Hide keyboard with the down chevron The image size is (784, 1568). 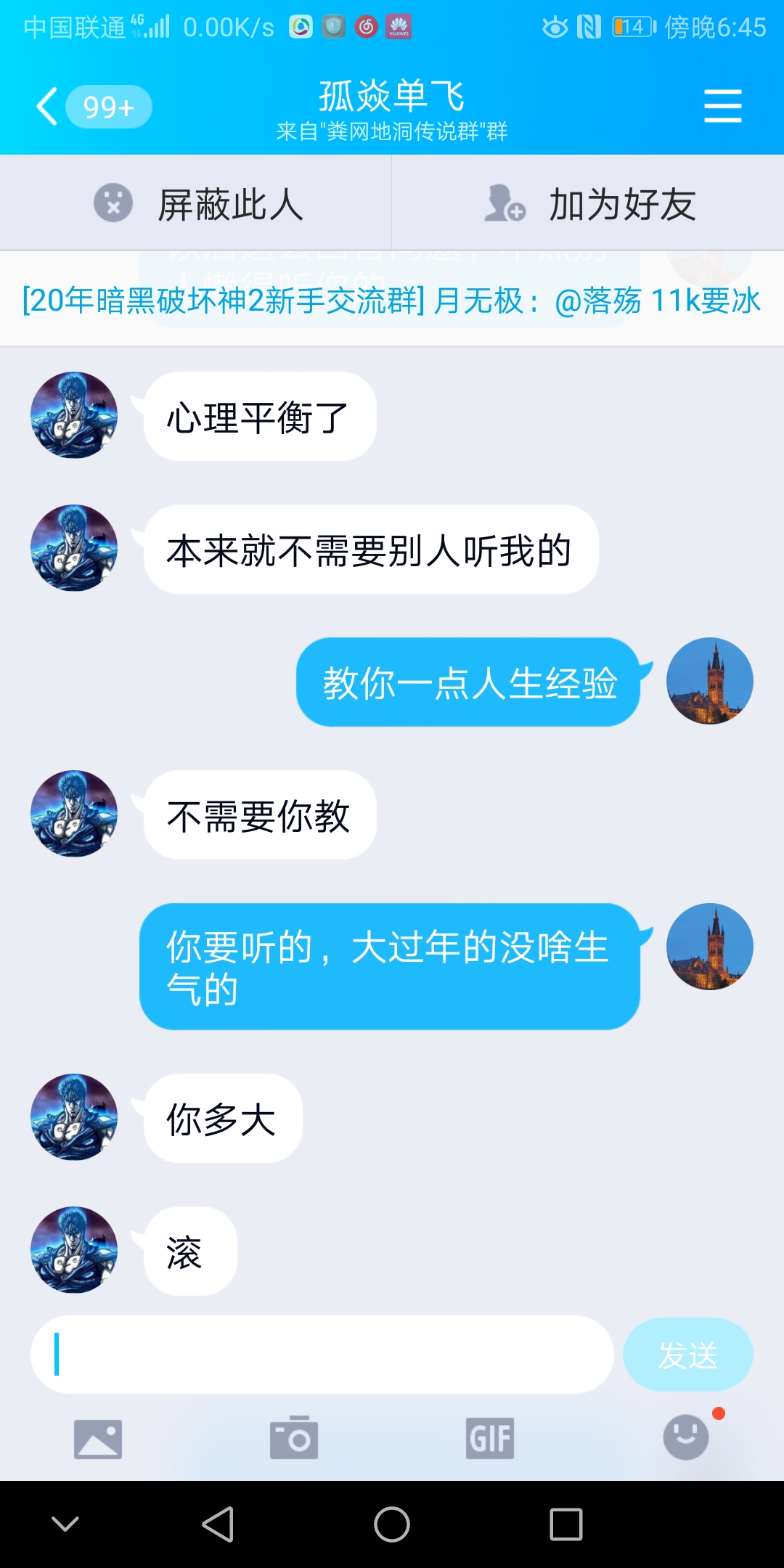click(65, 1524)
